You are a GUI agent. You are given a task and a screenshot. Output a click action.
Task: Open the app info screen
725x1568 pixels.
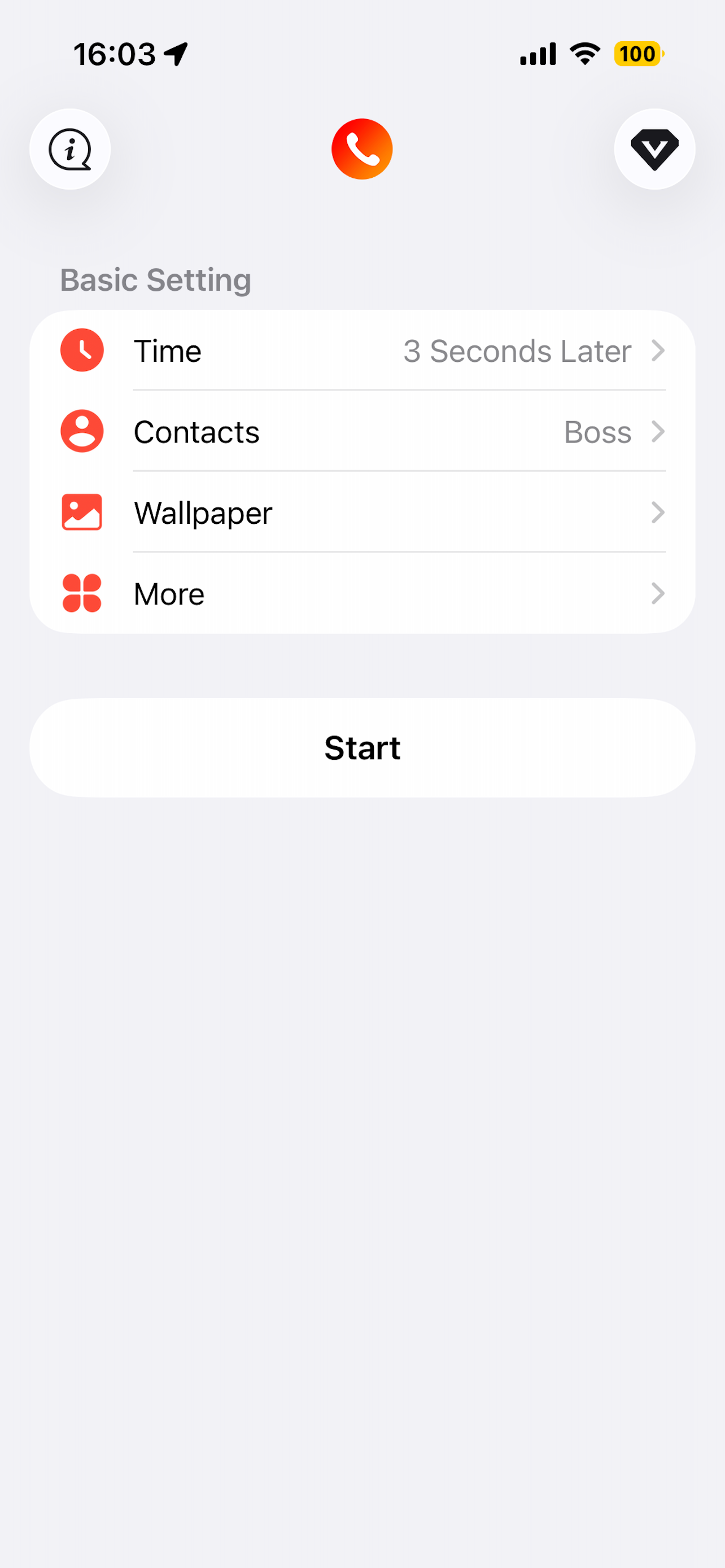coord(69,148)
